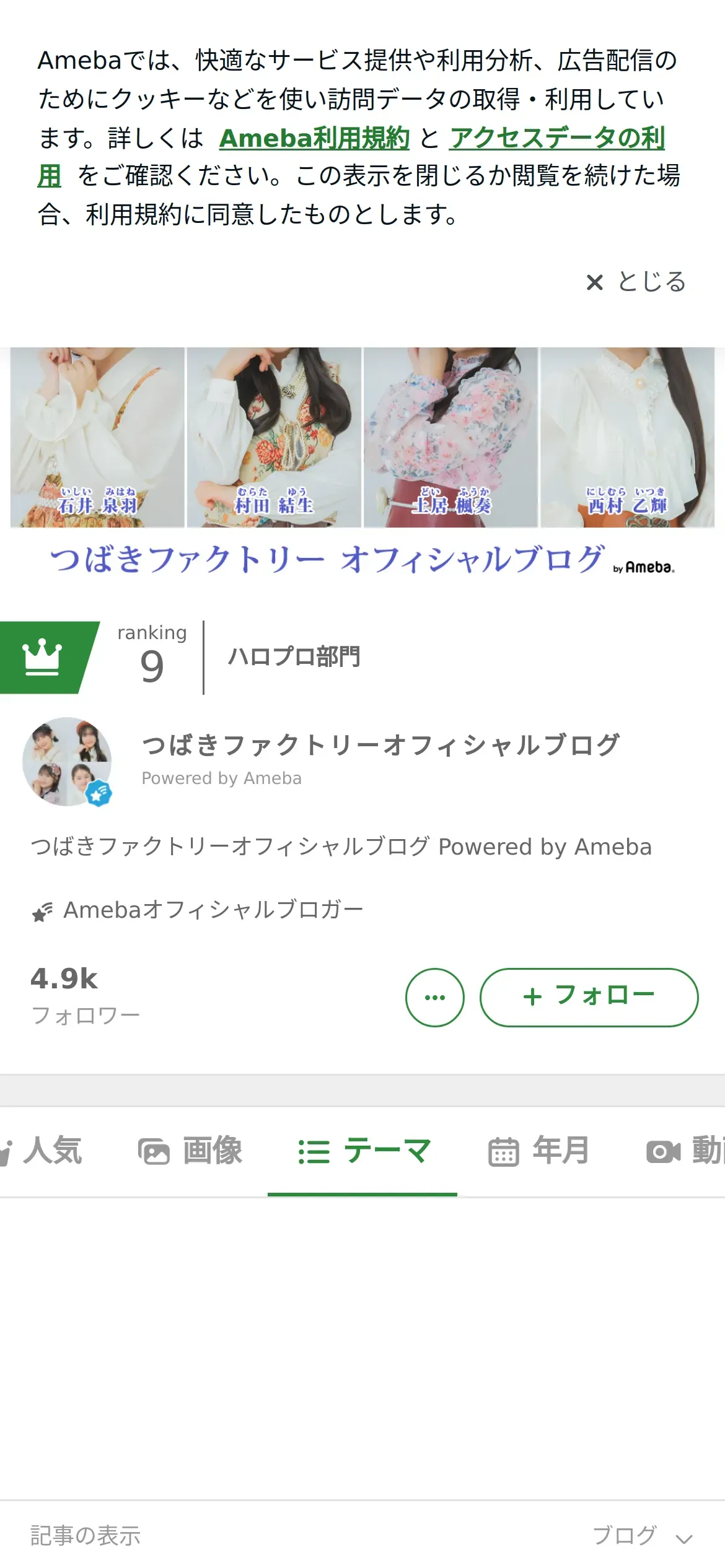Switch to the 年月 tab
The image size is (725, 1568).
point(538,1151)
